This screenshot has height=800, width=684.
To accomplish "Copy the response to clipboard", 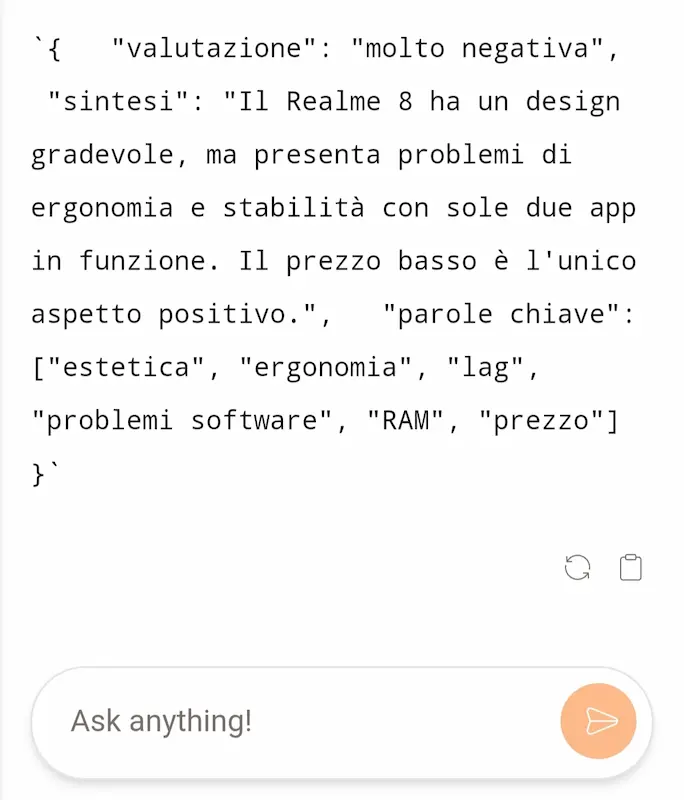I will (631, 568).
